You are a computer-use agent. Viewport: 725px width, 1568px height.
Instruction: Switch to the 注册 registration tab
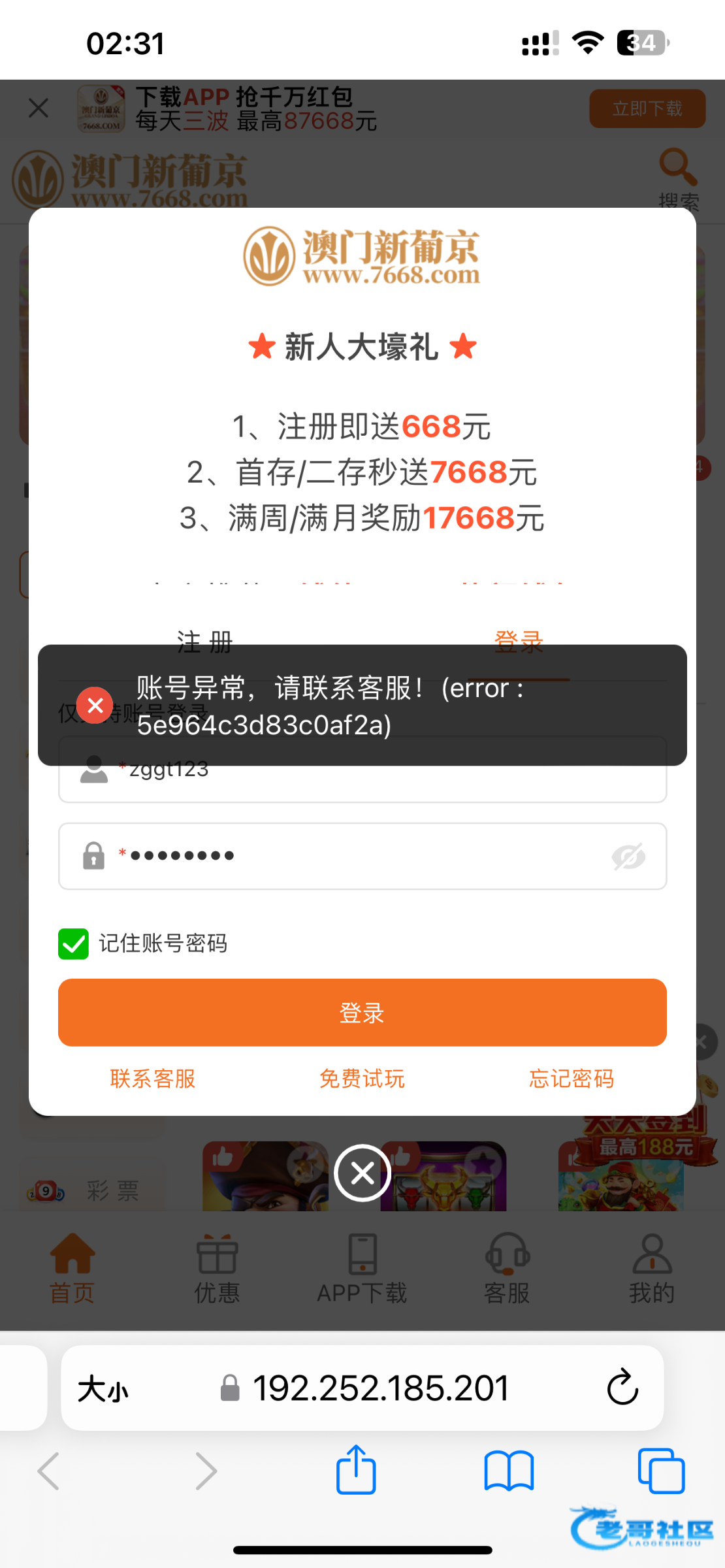click(x=205, y=641)
